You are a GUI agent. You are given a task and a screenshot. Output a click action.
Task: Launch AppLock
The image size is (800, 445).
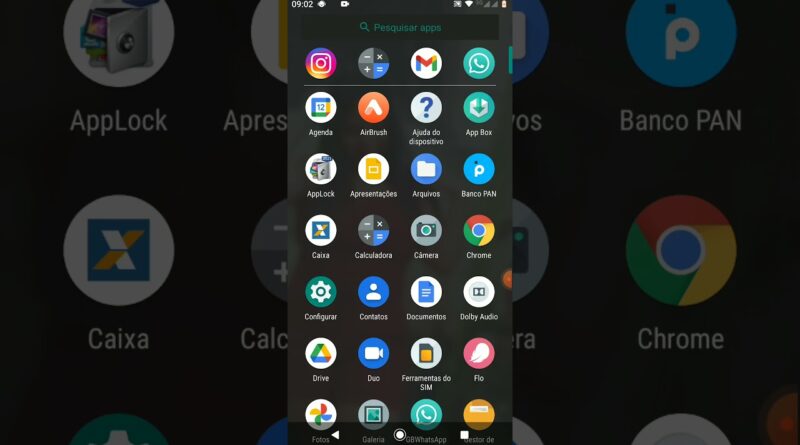[321, 169]
